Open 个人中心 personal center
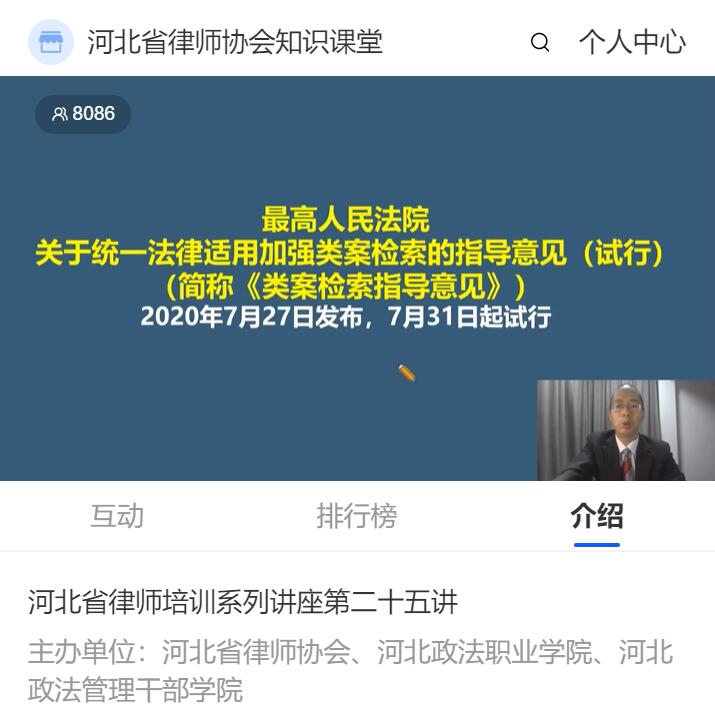This screenshot has height=716, width=715. click(x=632, y=42)
